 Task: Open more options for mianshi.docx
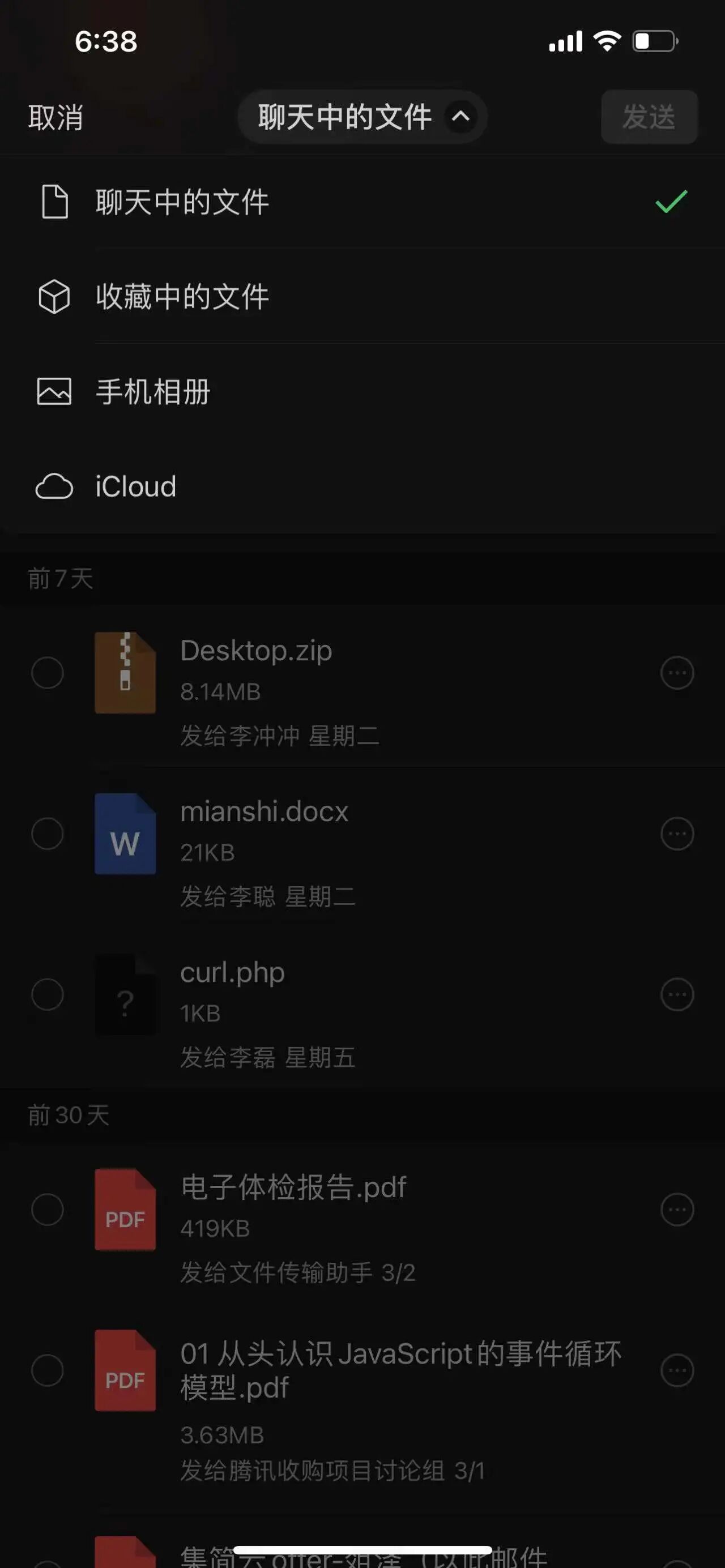tap(677, 834)
